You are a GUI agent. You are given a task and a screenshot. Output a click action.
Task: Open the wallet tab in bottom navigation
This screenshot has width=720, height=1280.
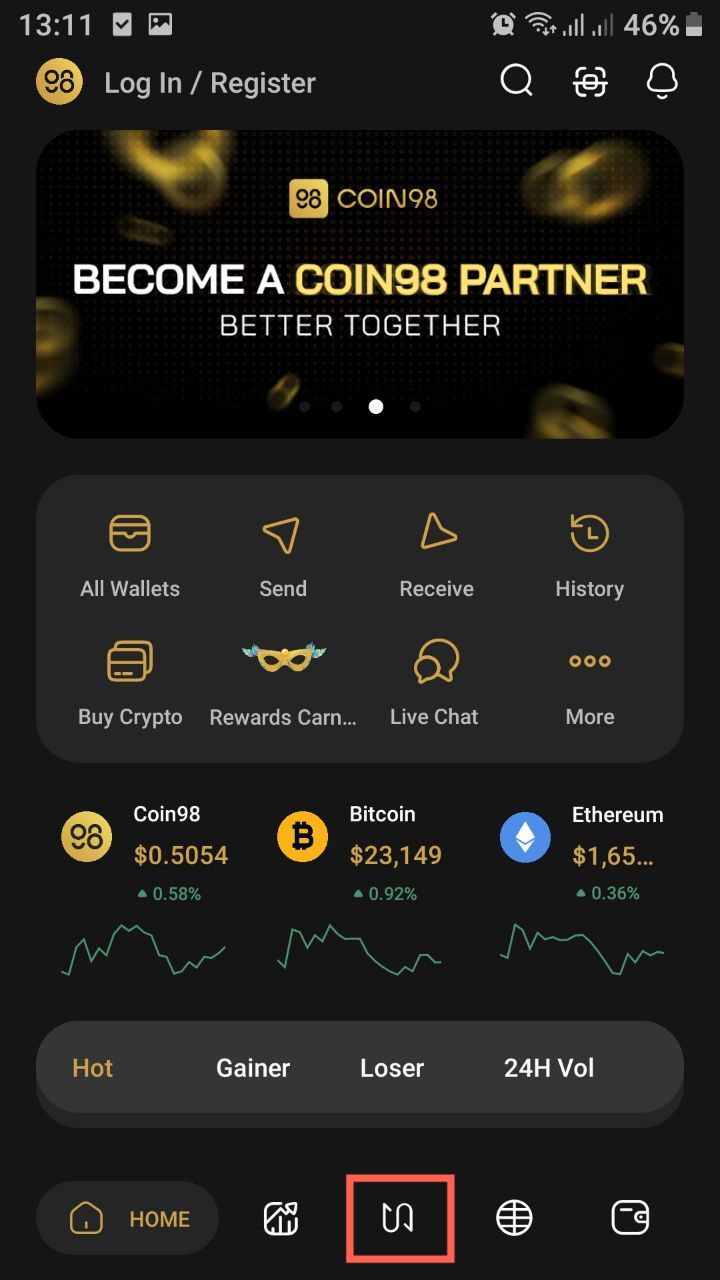coord(630,1218)
